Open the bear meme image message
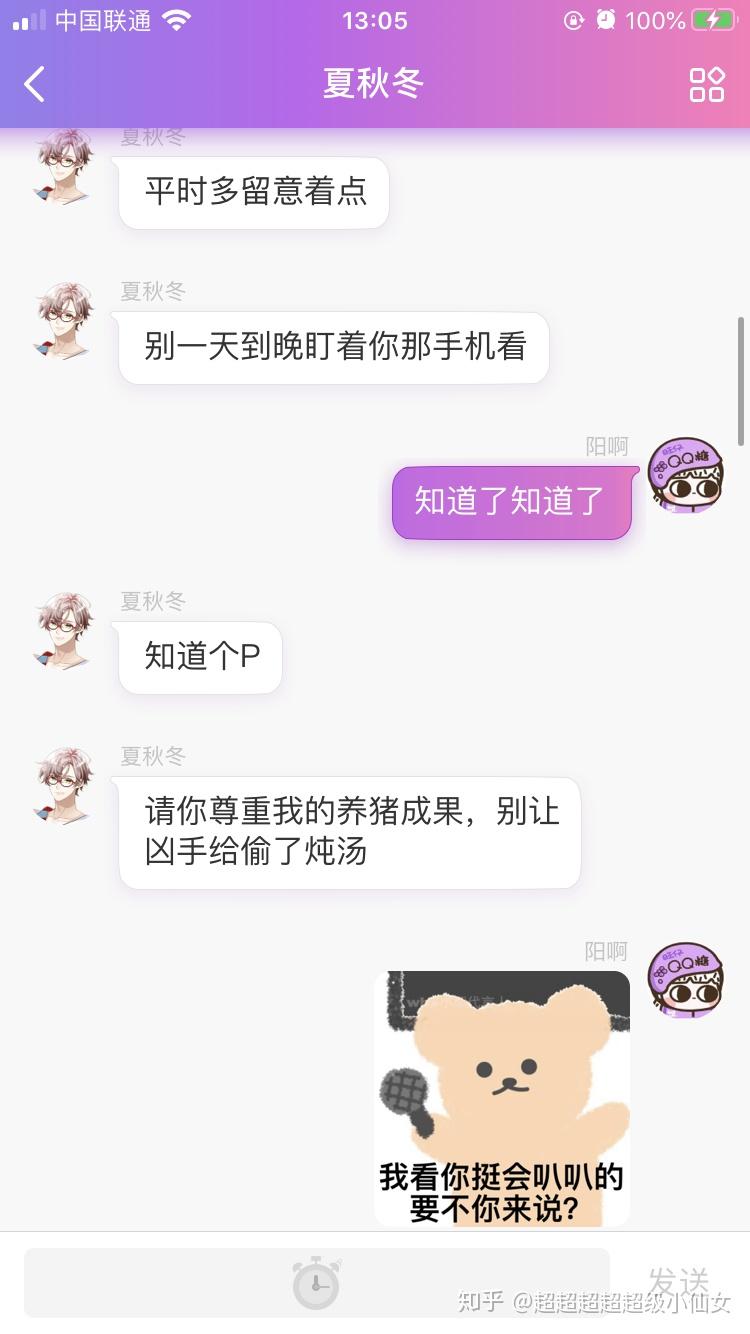Image resolution: width=750 pixels, height=1334 pixels. [502, 1098]
